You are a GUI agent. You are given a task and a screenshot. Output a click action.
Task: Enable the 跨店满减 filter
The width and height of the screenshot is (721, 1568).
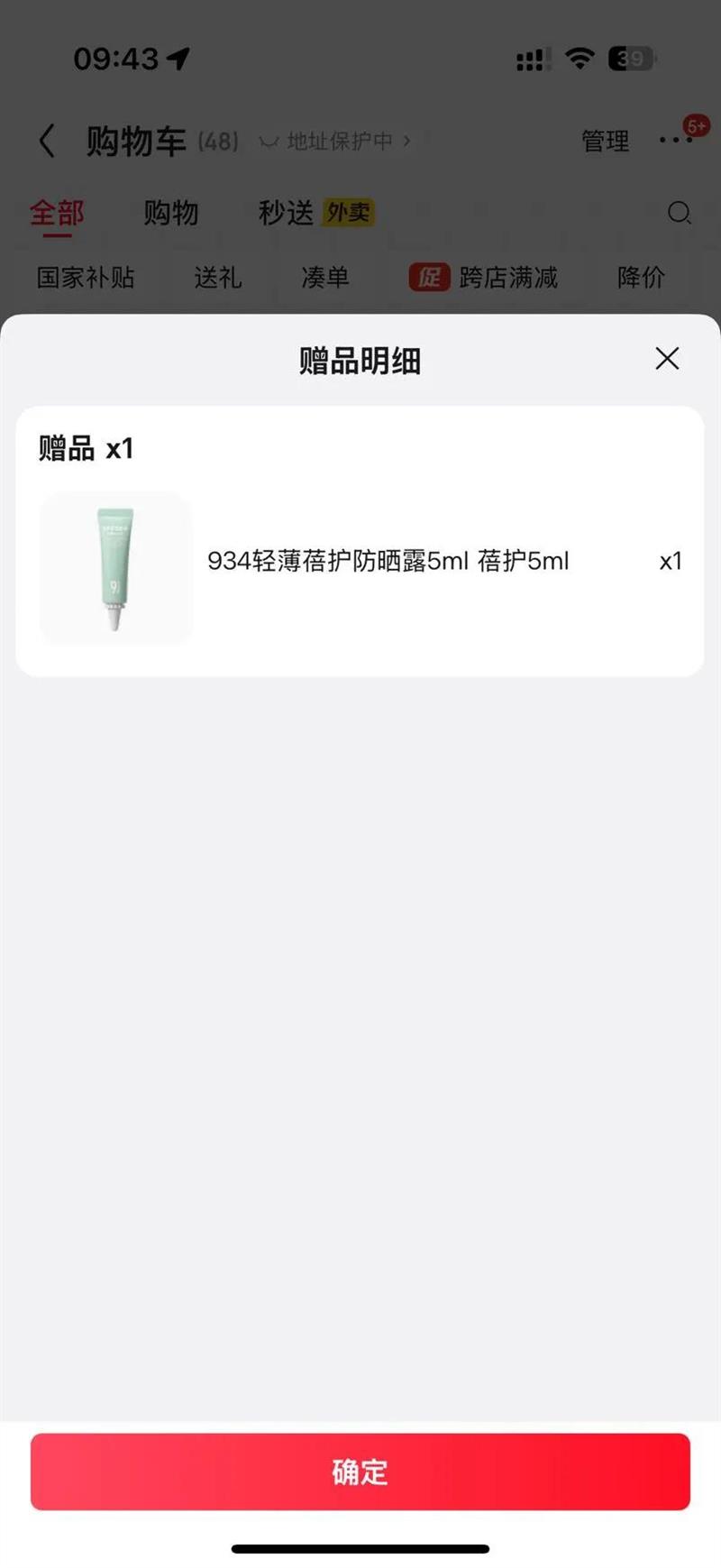pos(507,279)
